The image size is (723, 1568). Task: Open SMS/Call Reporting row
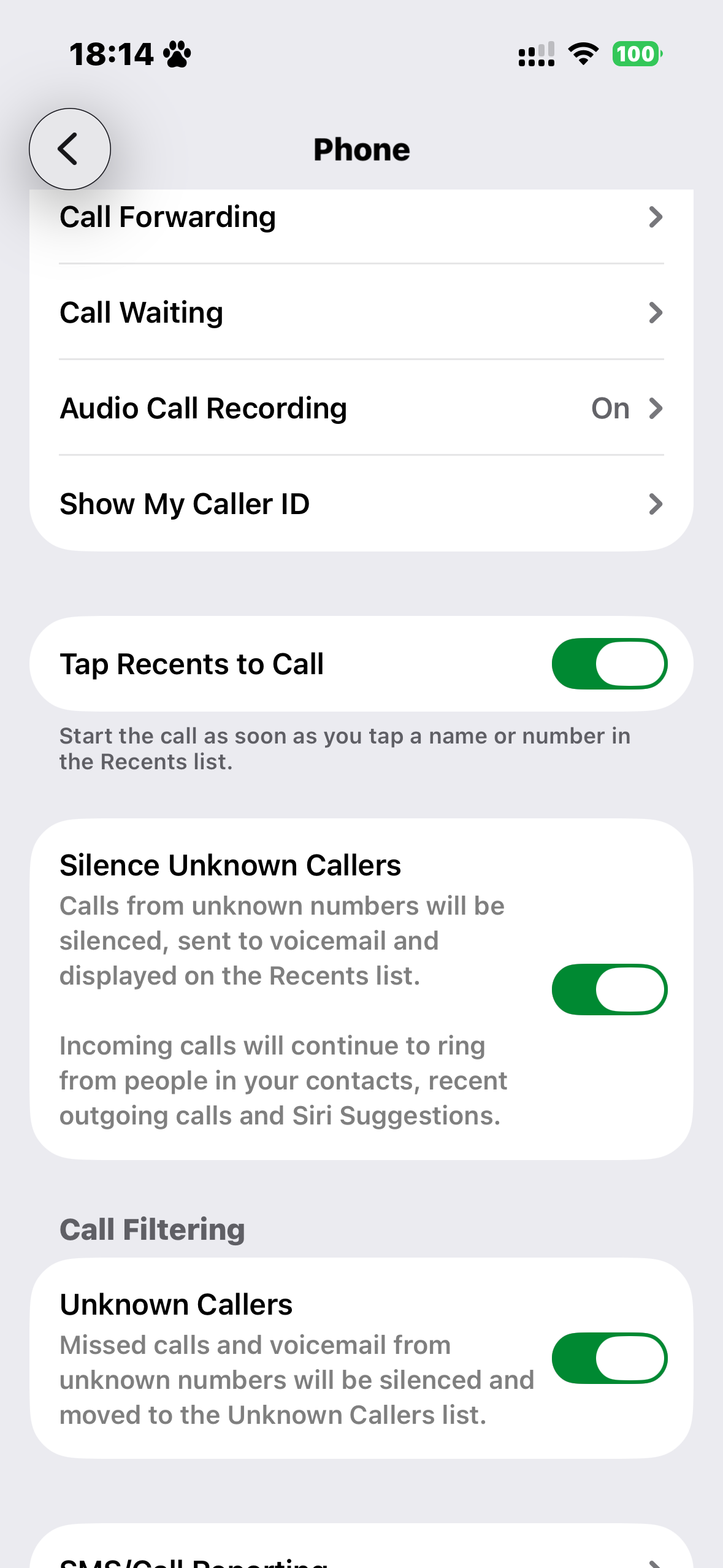coord(361,1558)
